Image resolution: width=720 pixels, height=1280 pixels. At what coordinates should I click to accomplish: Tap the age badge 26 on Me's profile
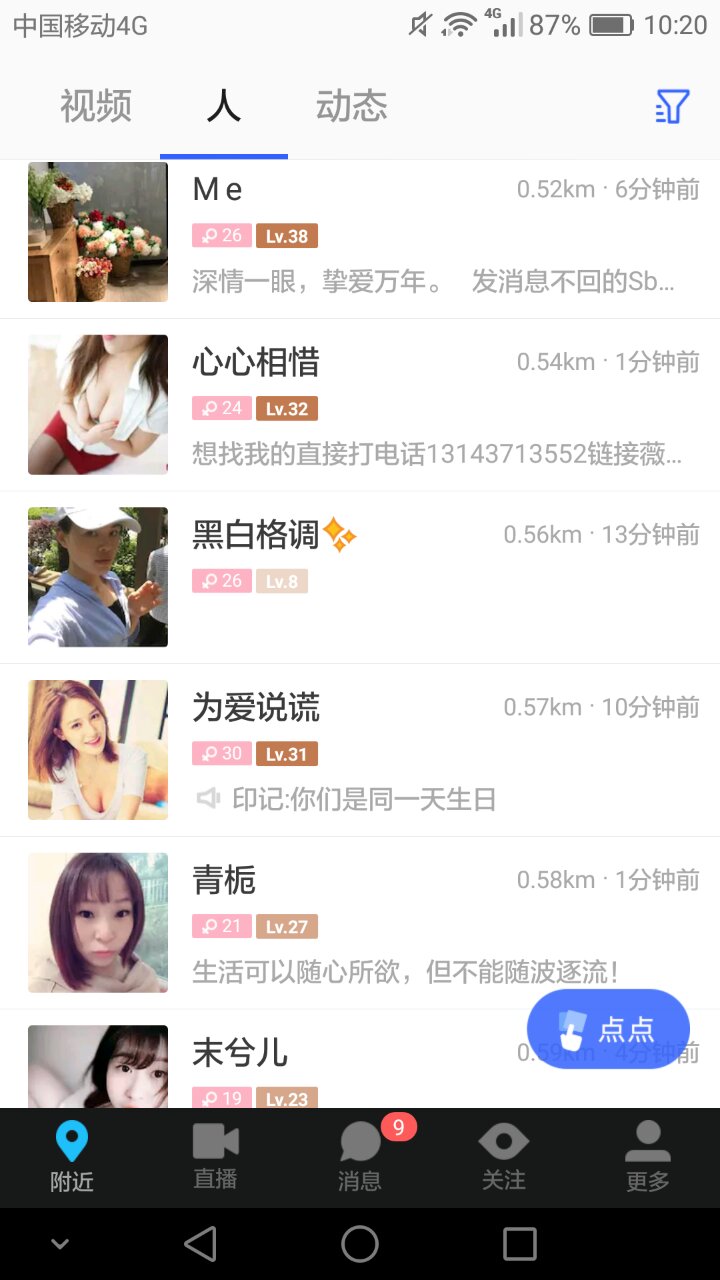click(221, 235)
